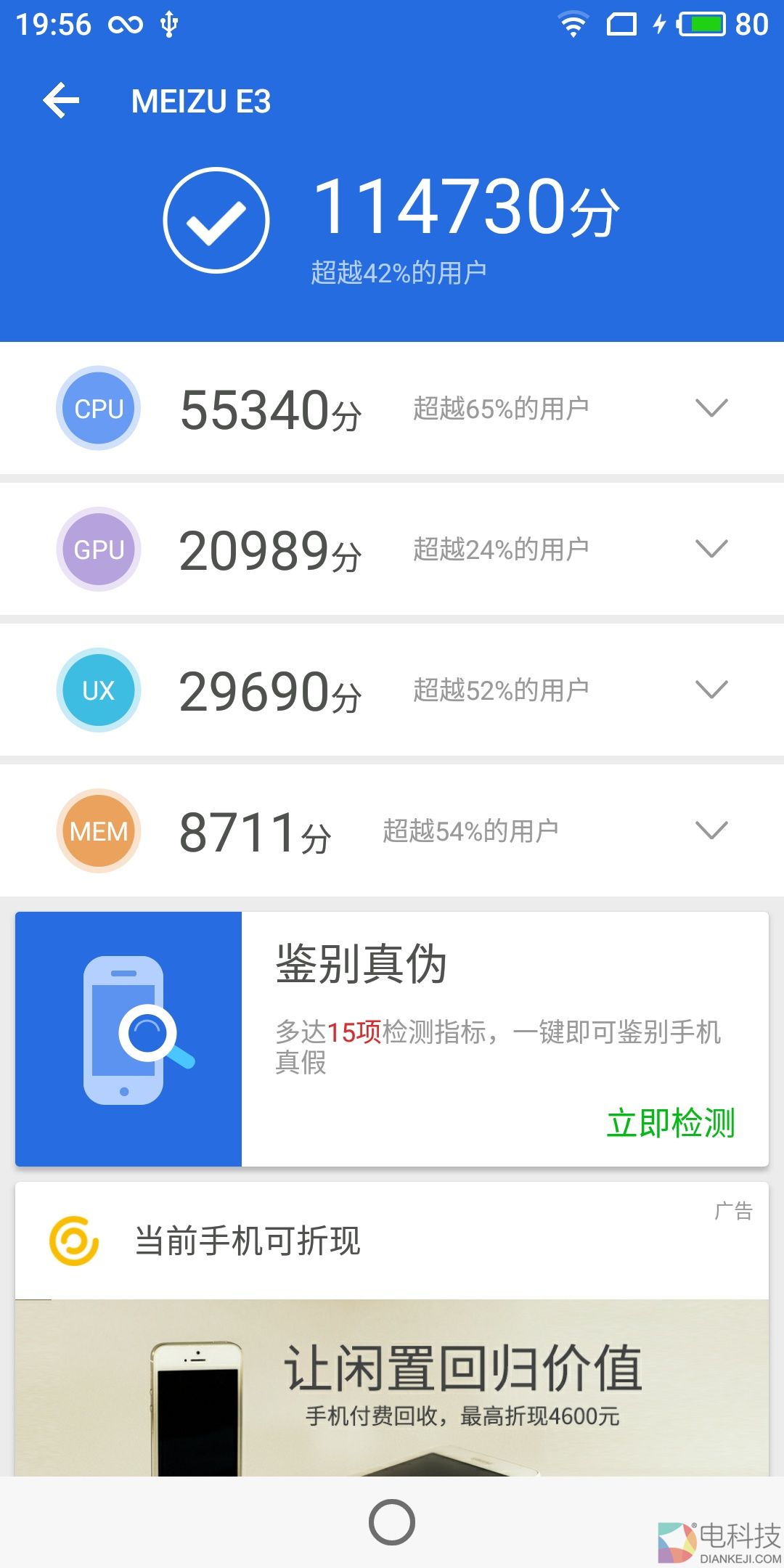Expand the CPU score details
Viewport: 784px width, 1568px height.
(712, 408)
